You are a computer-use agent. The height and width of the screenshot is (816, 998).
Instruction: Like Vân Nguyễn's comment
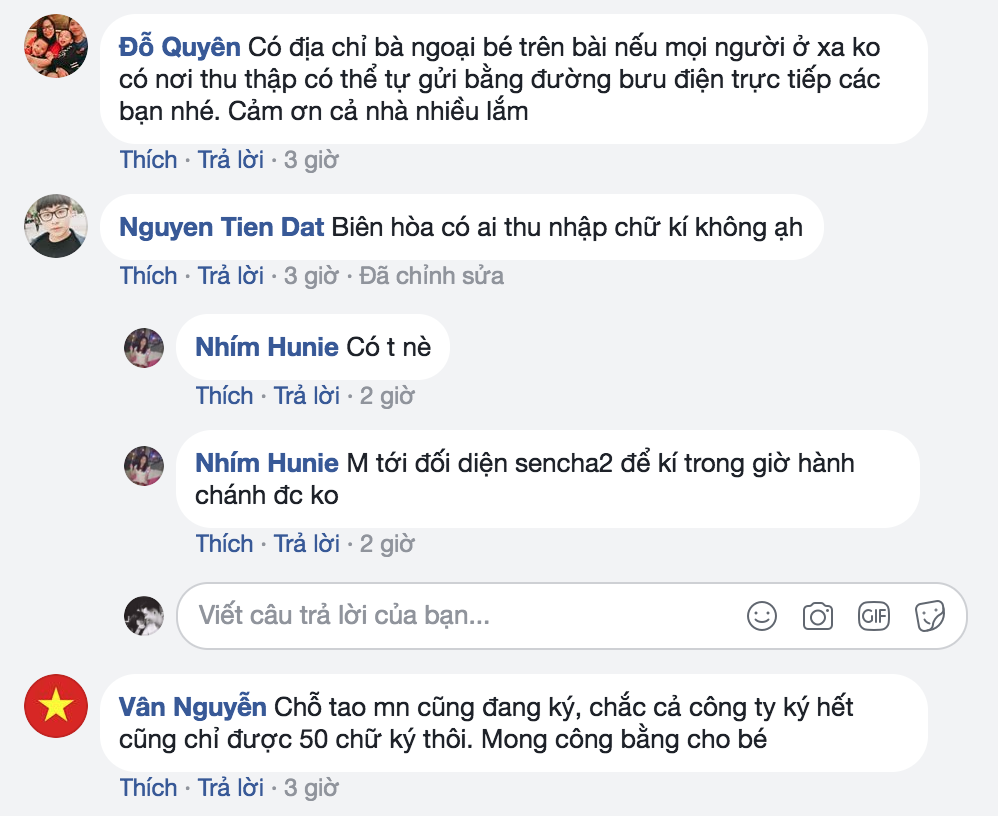148,788
